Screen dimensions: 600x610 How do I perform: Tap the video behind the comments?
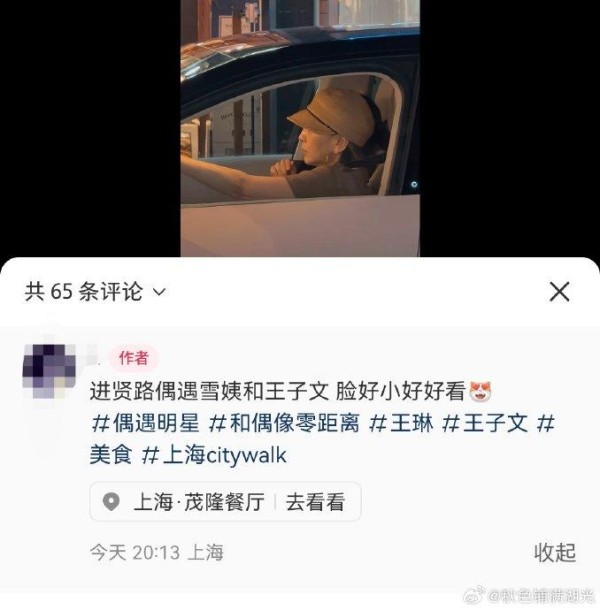click(x=300, y=130)
